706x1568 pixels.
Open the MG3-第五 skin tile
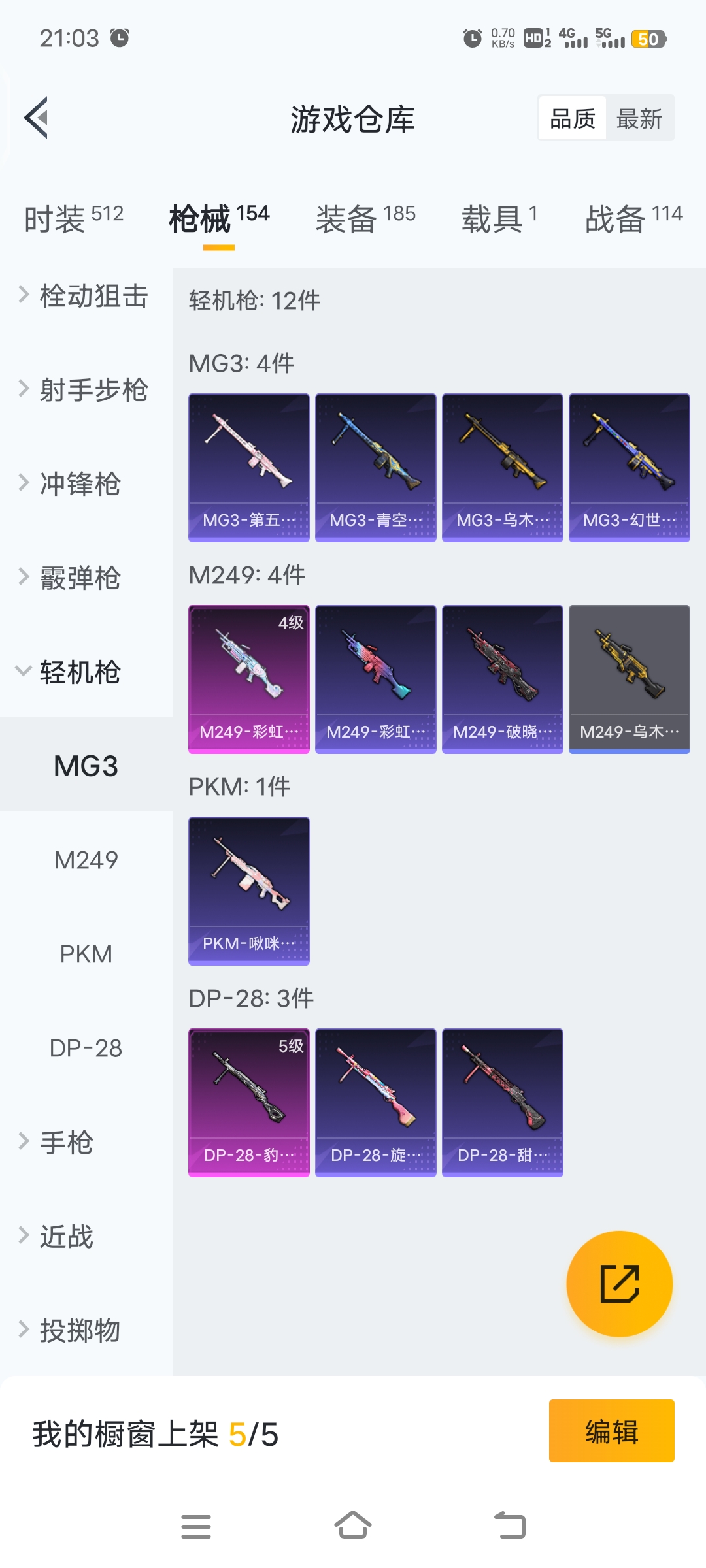(x=248, y=467)
